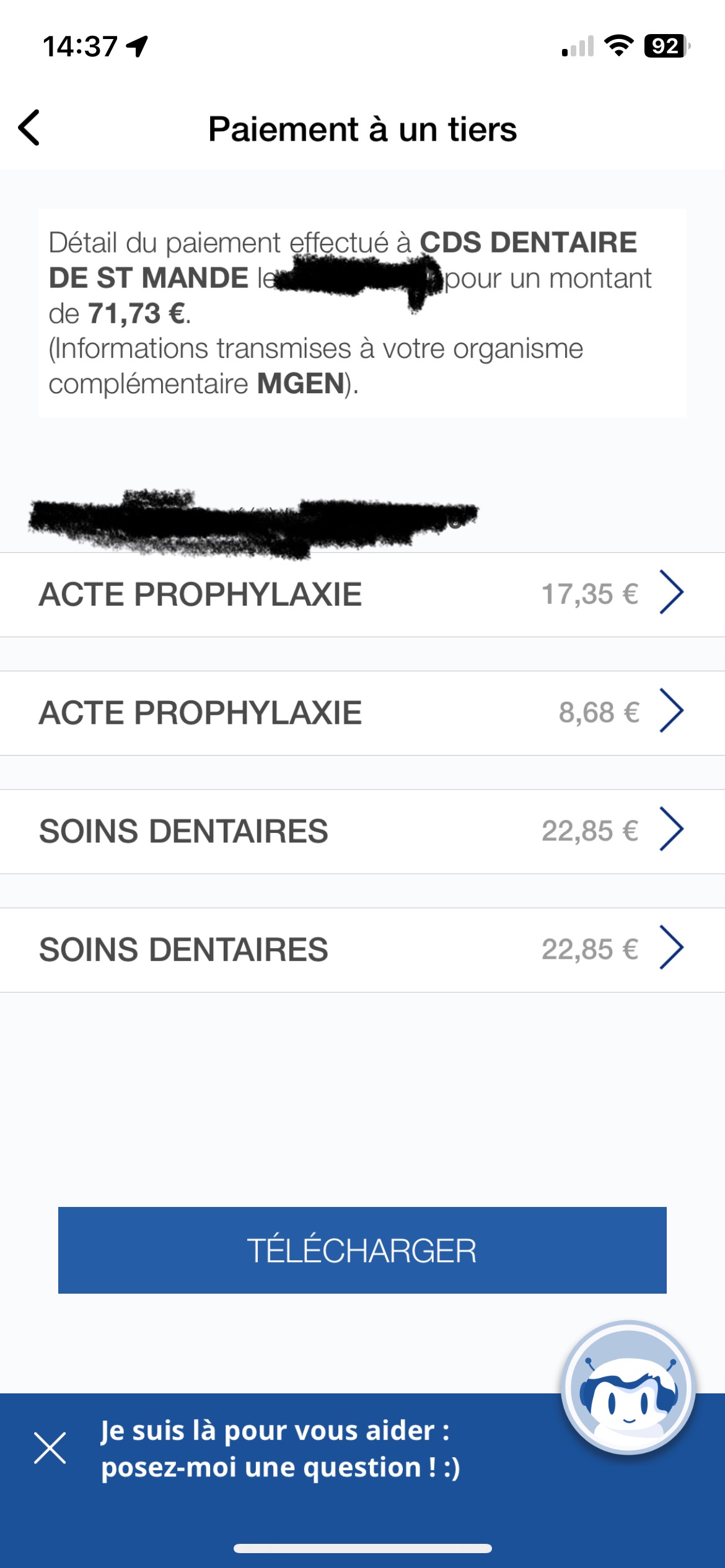The height and width of the screenshot is (1568, 725).
Task: Open the ACTE PROPHYLAXIE 17,35 € row
Action: (x=362, y=594)
